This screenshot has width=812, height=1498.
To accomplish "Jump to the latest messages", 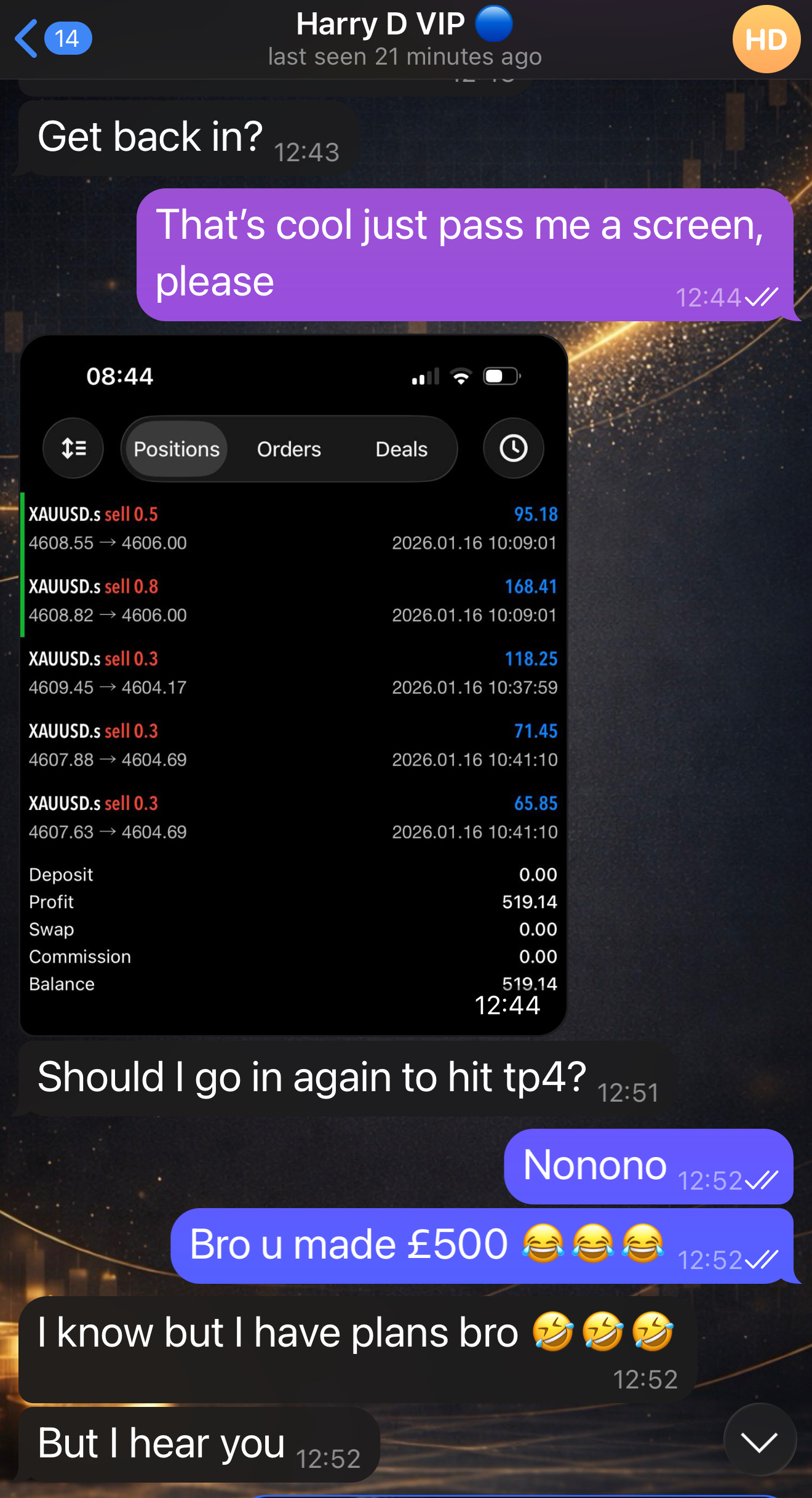I will [x=759, y=1440].
